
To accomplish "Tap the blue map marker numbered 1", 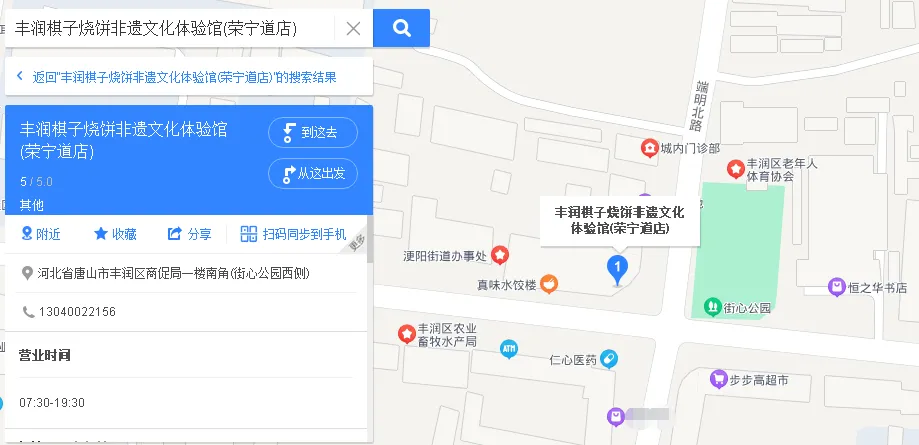I will coord(618,267).
